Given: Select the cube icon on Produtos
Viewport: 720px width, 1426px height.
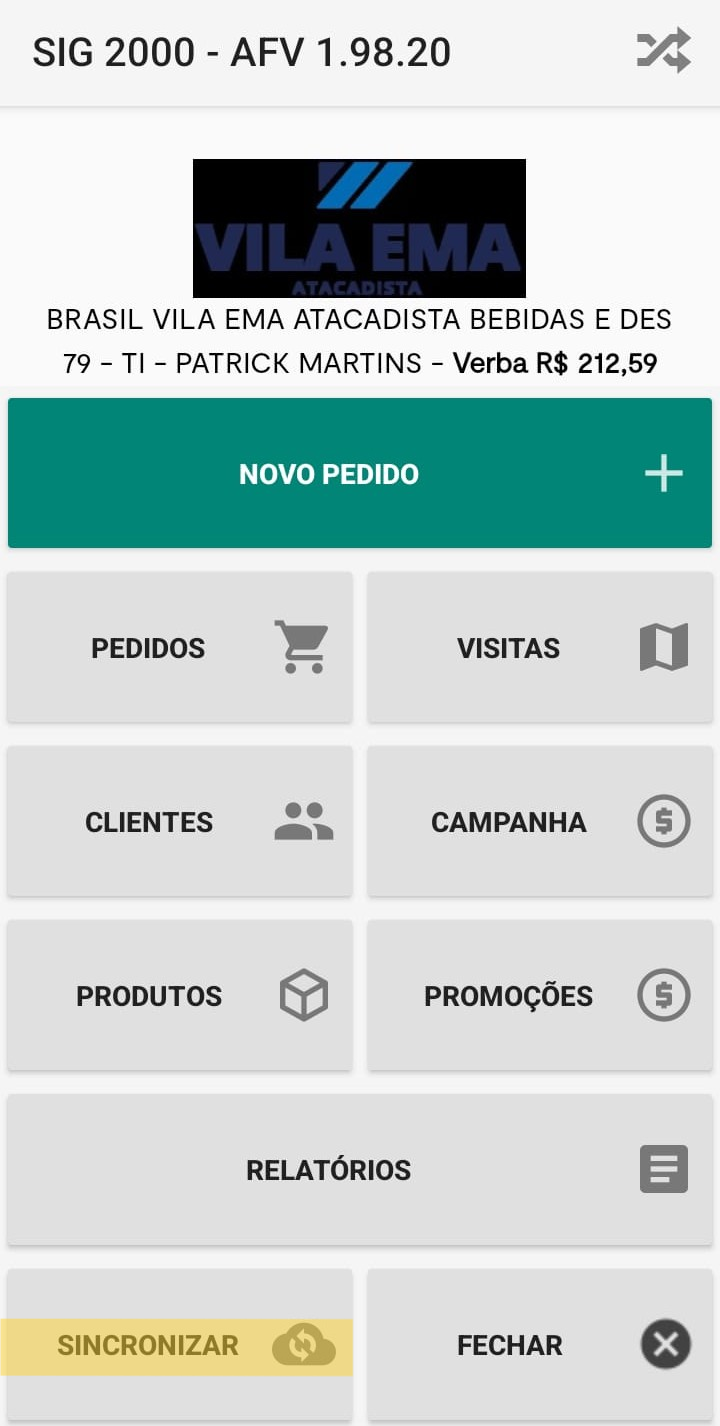Looking at the screenshot, I should point(304,994).
